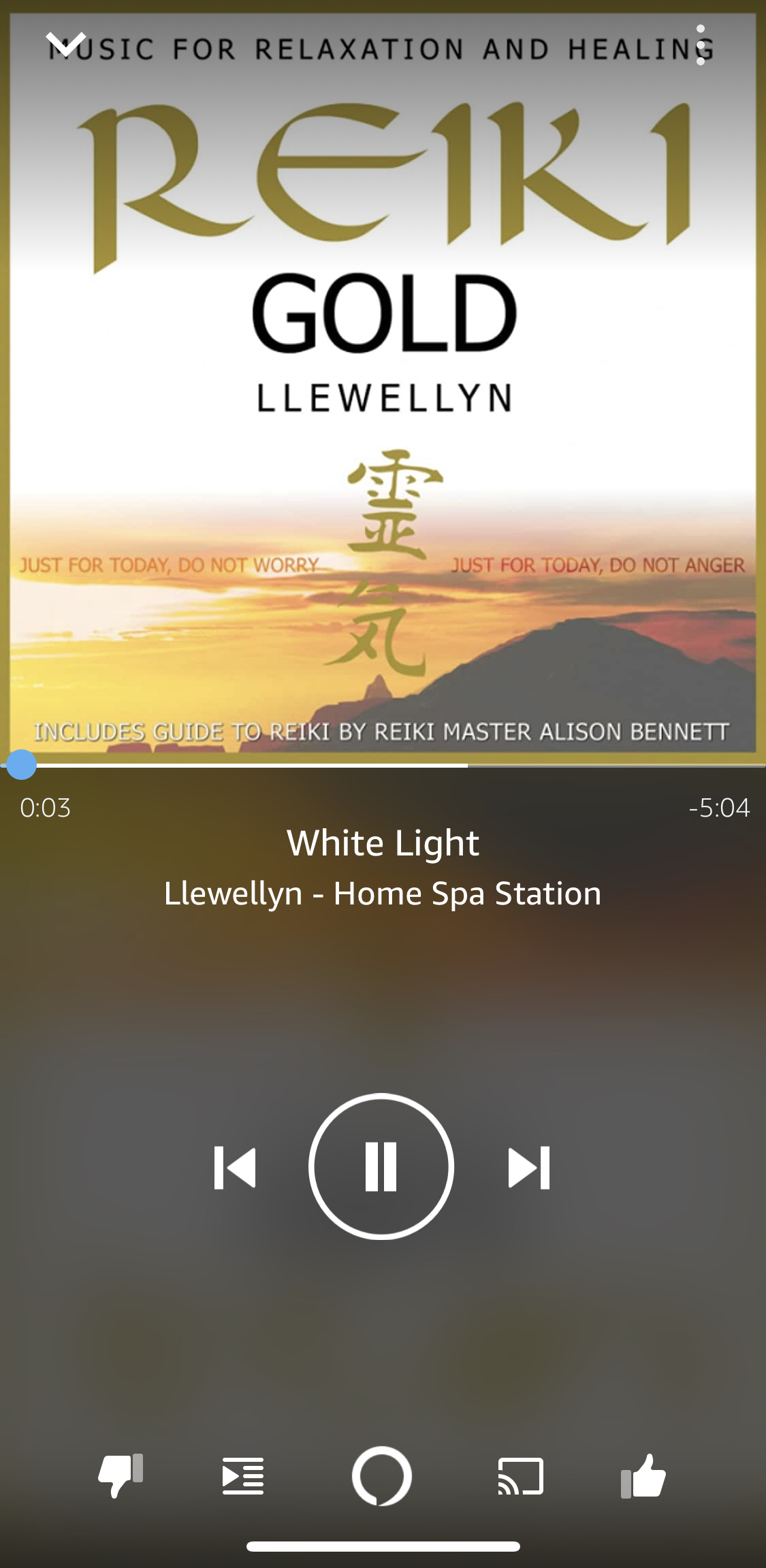Image resolution: width=766 pixels, height=1568 pixels.
Task: Go back to the previous track
Action: click(235, 1168)
